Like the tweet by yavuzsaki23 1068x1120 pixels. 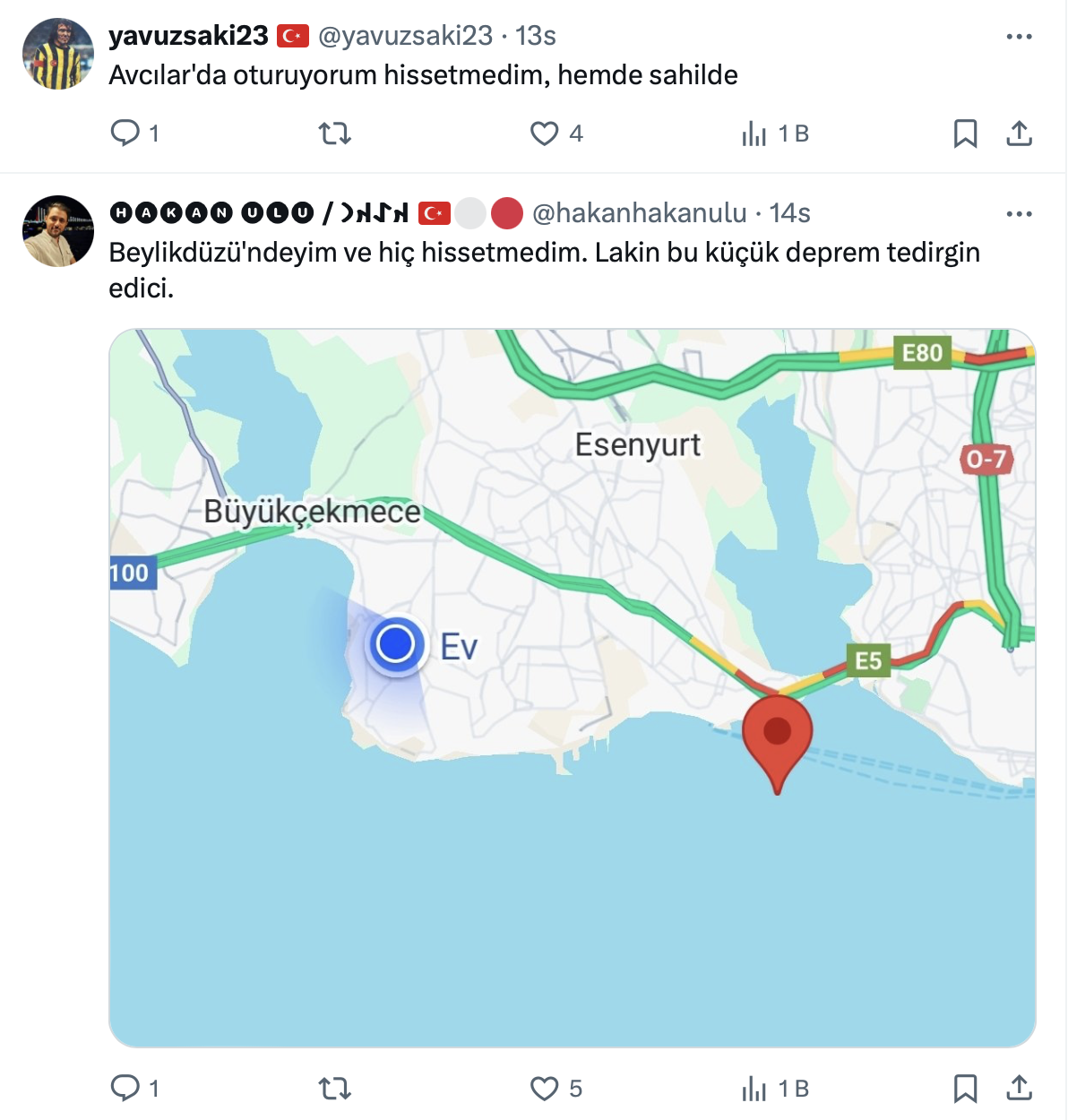[x=544, y=134]
